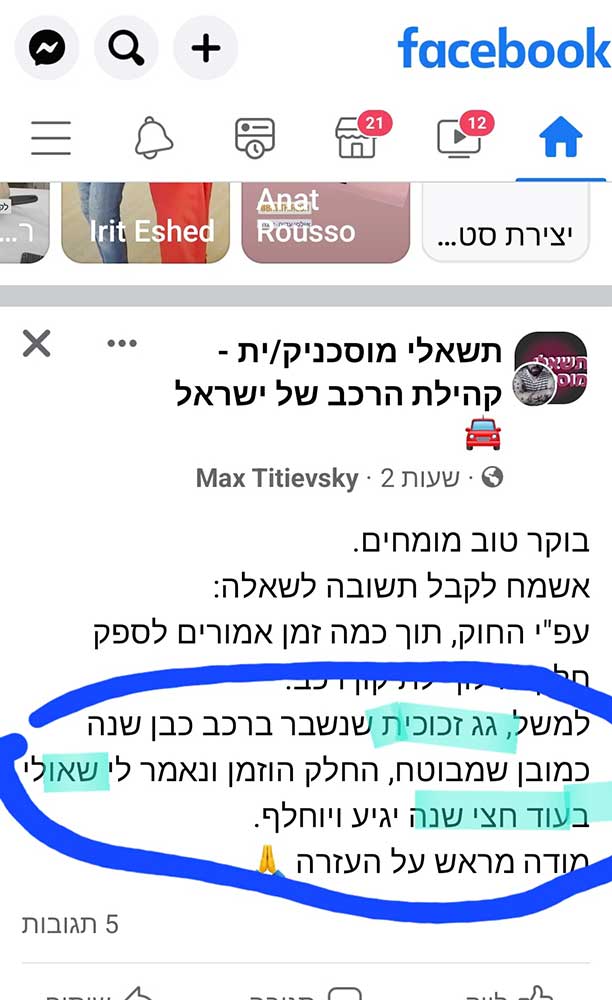Switch to the video tab with 12 badge
Viewport: 612px width, 1000px height.
[460, 138]
